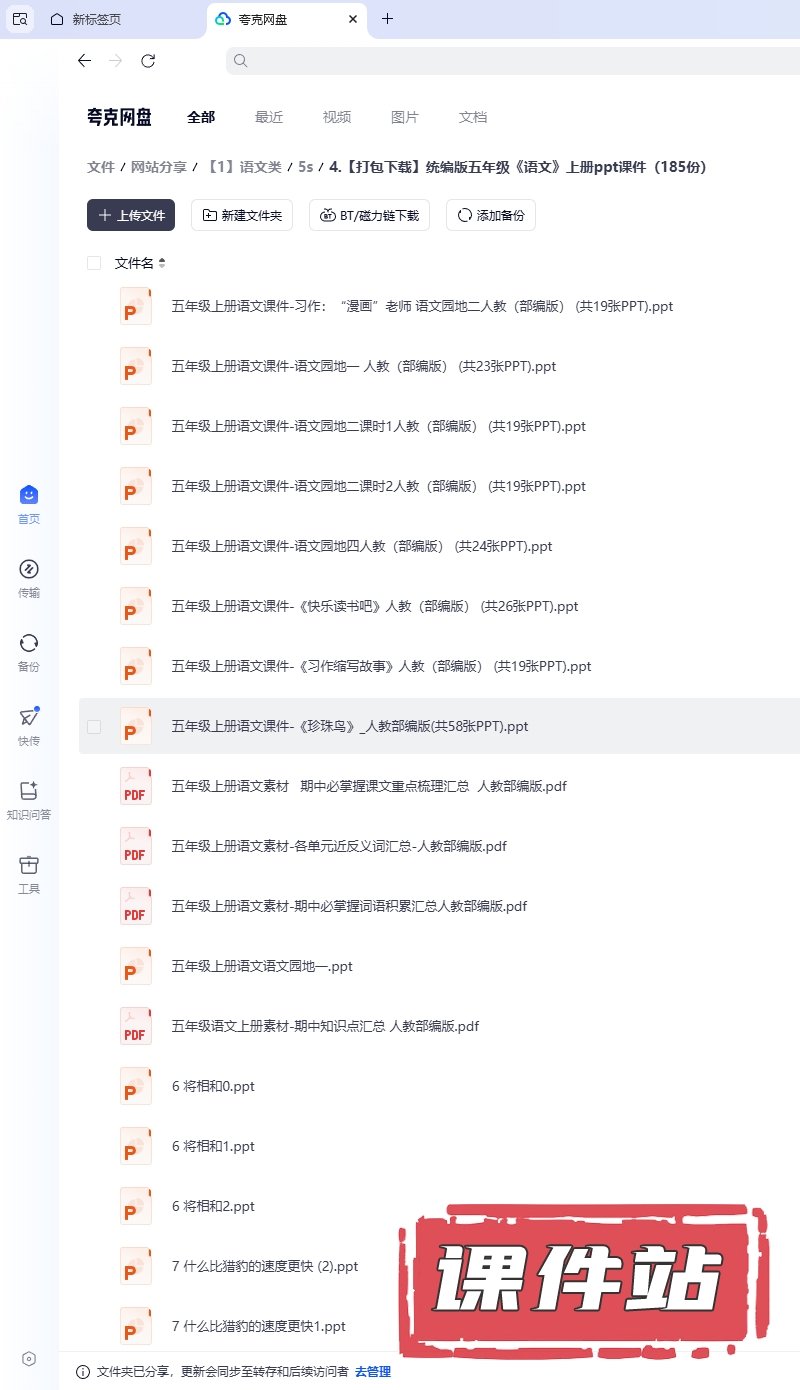The width and height of the screenshot is (800, 1390).
Task: Tap the 上传文件 button
Action: 131,215
